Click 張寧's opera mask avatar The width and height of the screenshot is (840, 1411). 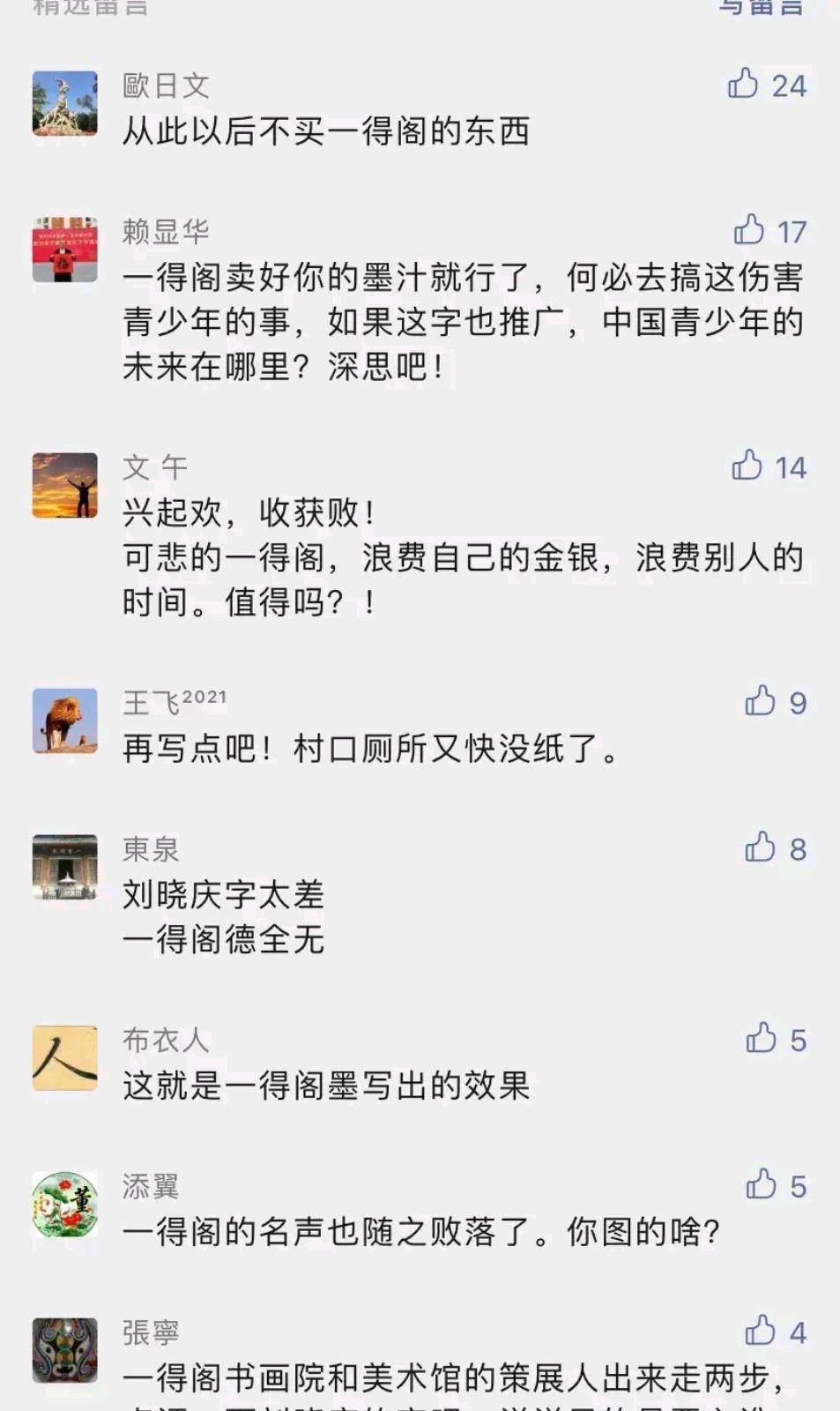63,1351
